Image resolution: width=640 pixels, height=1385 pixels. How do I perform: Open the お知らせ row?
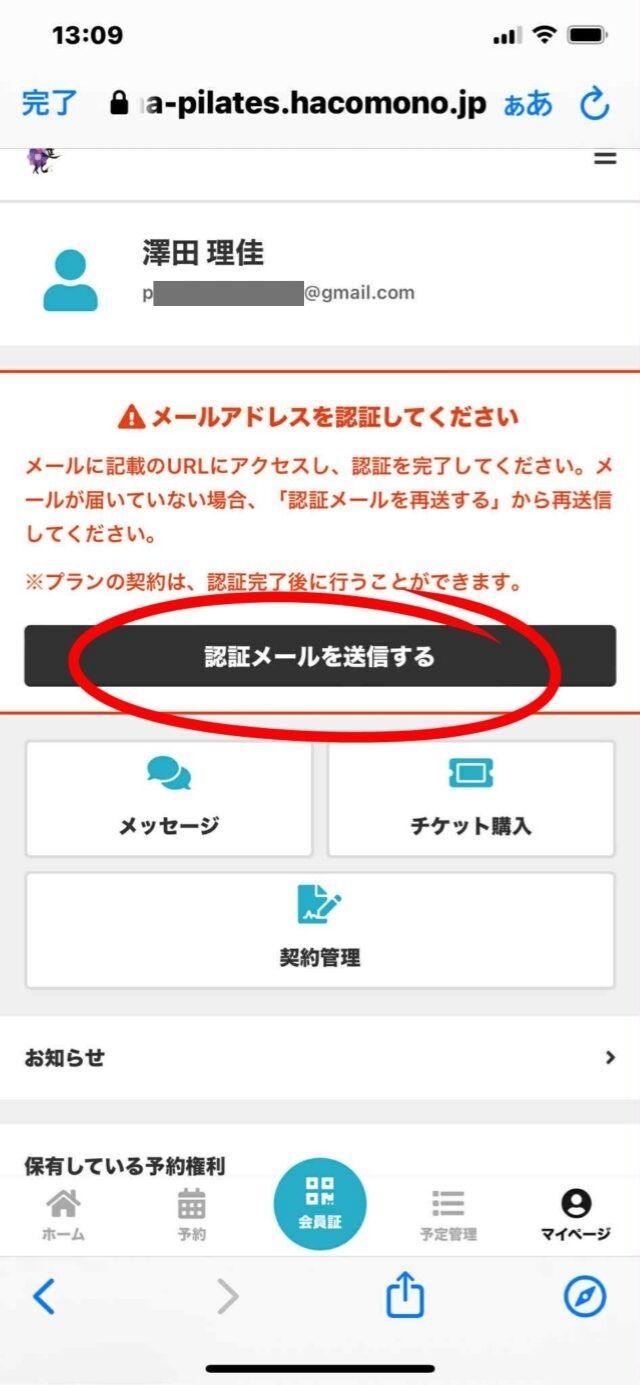coord(320,1057)
